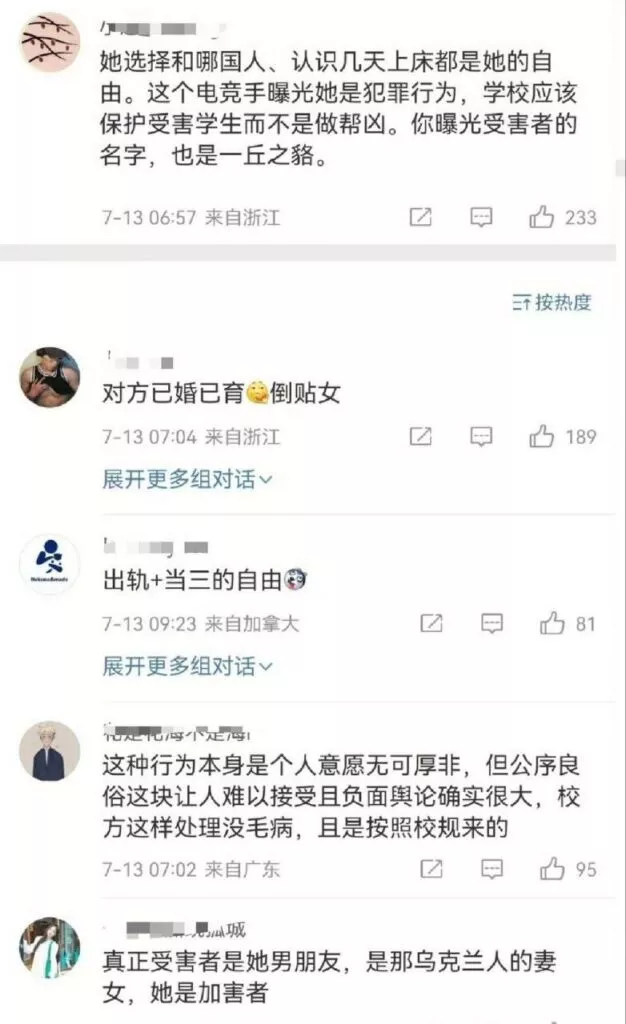Open avatar of commenter from 加拿大
This screenshot has width=626, height=1024.
click(x=50, y=565)
